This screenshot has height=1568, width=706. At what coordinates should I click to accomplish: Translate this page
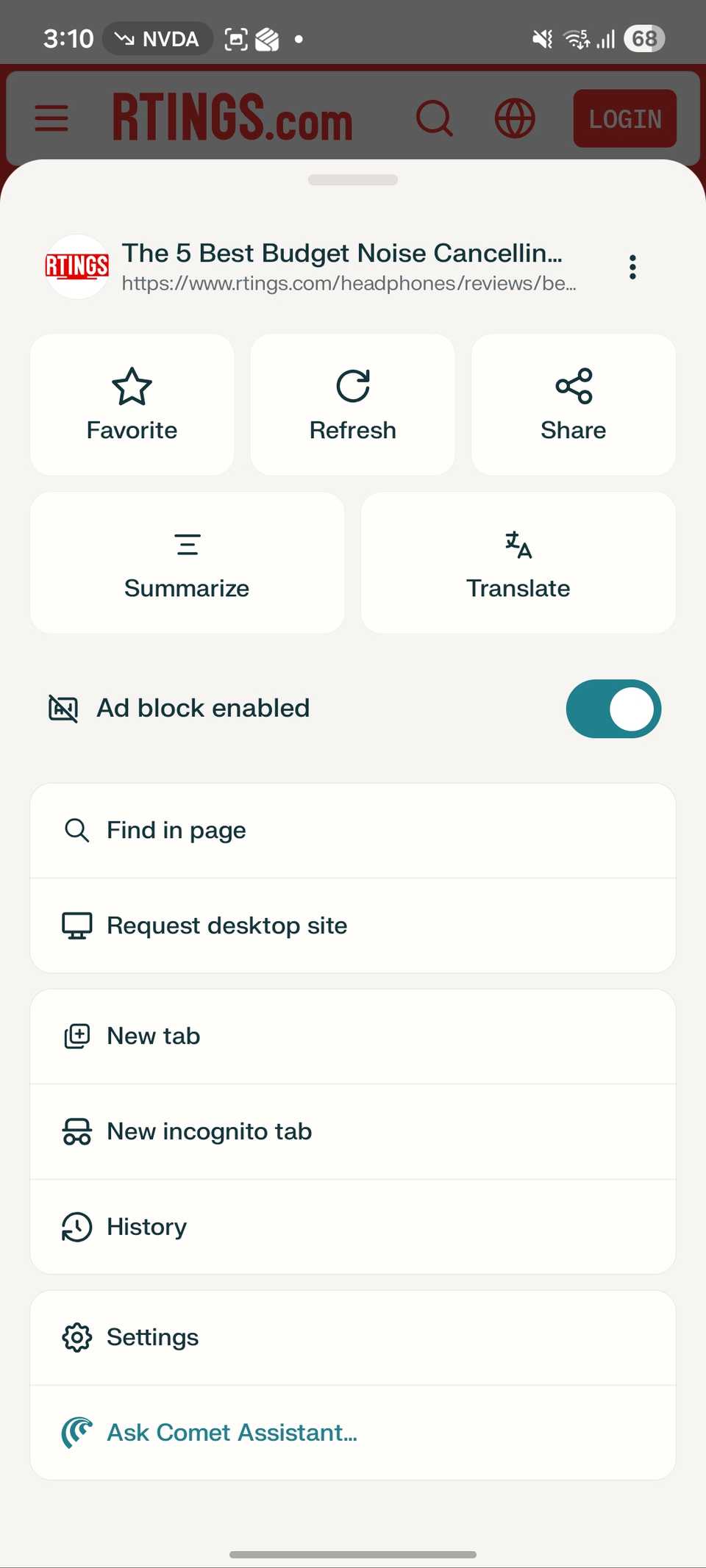pos(518,563)
